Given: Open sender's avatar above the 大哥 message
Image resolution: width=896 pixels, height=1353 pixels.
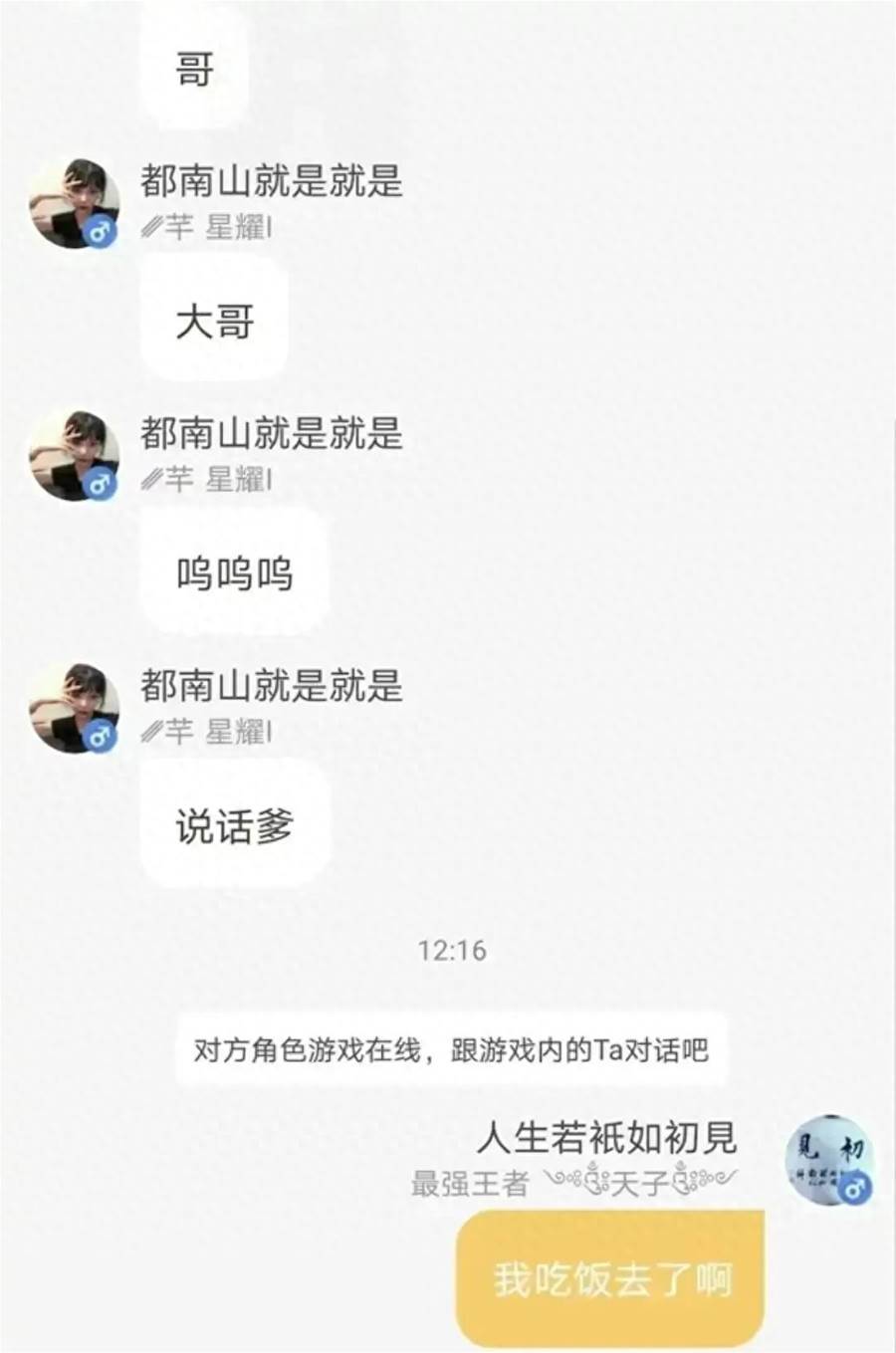Looking at the screenshot, I should (x=75, y=202).
